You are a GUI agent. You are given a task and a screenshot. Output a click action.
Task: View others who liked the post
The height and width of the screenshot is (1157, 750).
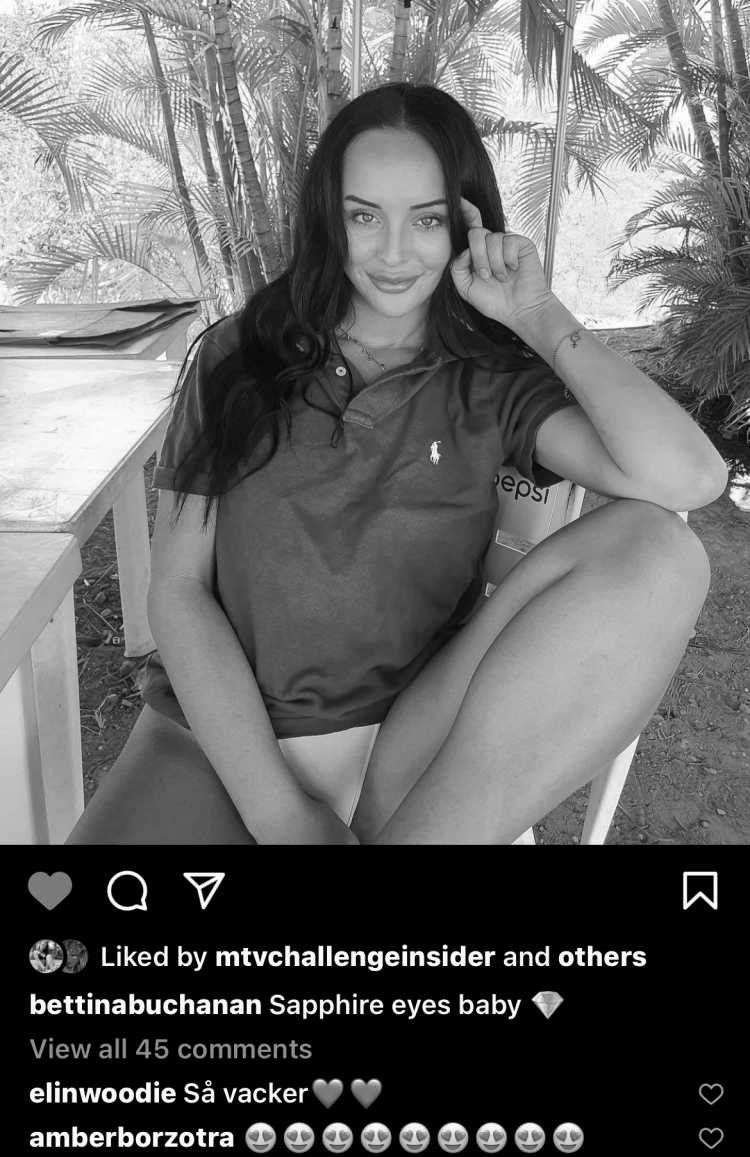click(602, 957)
